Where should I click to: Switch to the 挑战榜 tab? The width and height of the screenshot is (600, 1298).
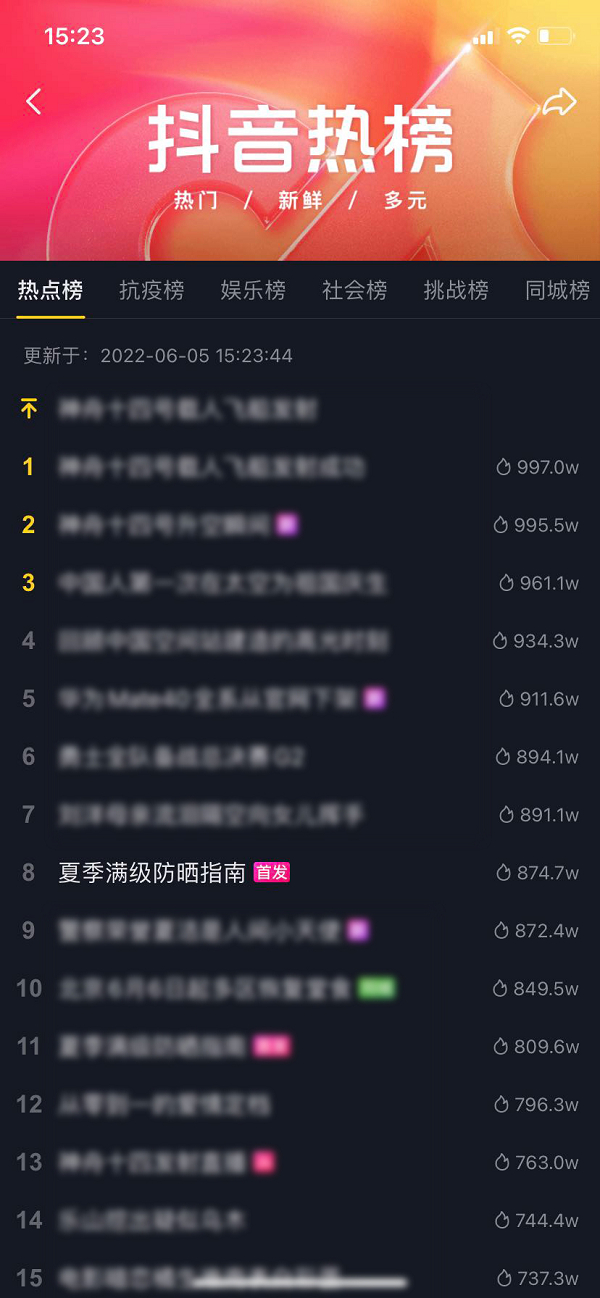456,290
